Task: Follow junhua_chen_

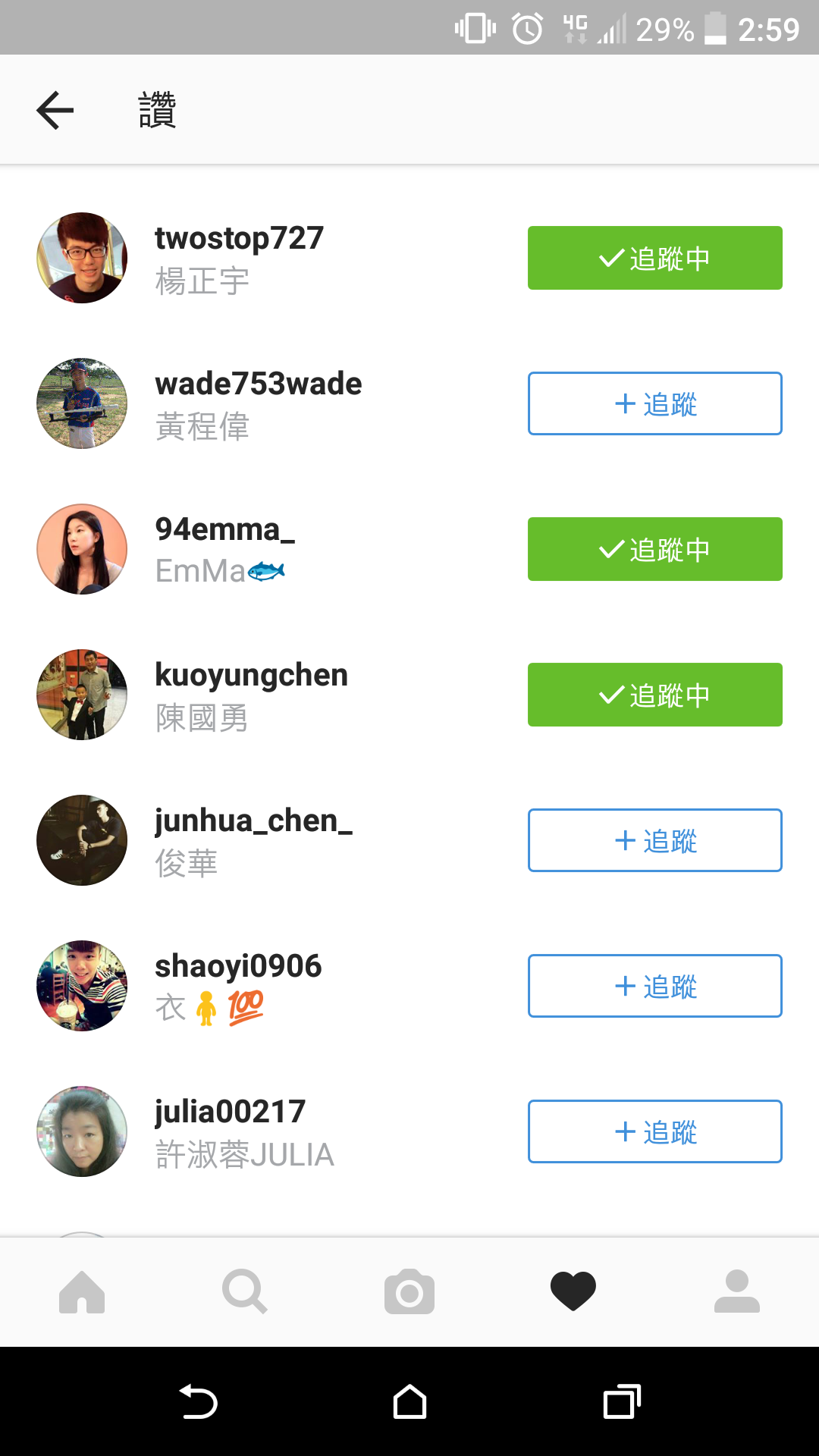Action: click(654, 840)
